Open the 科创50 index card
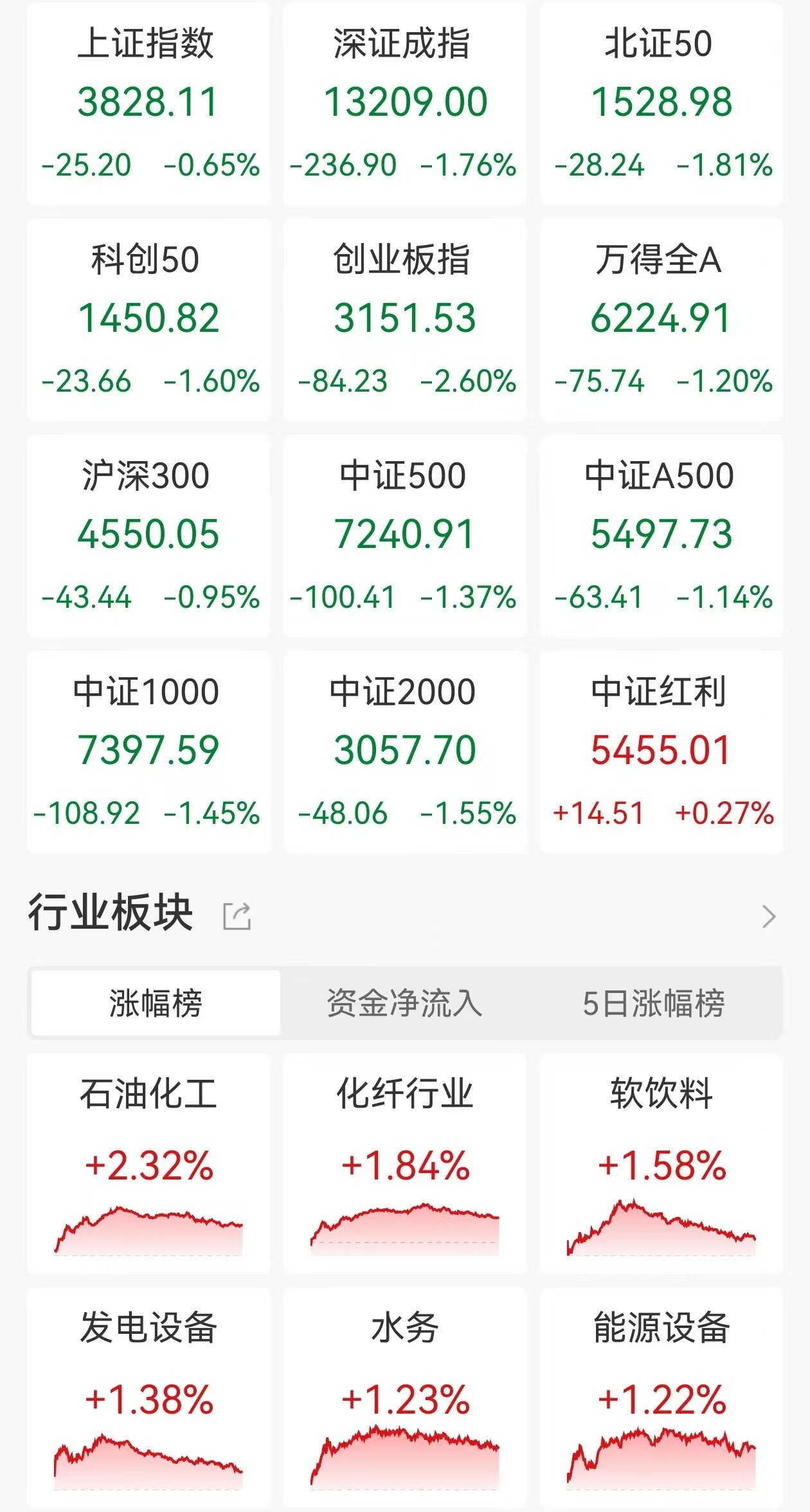 148,320
